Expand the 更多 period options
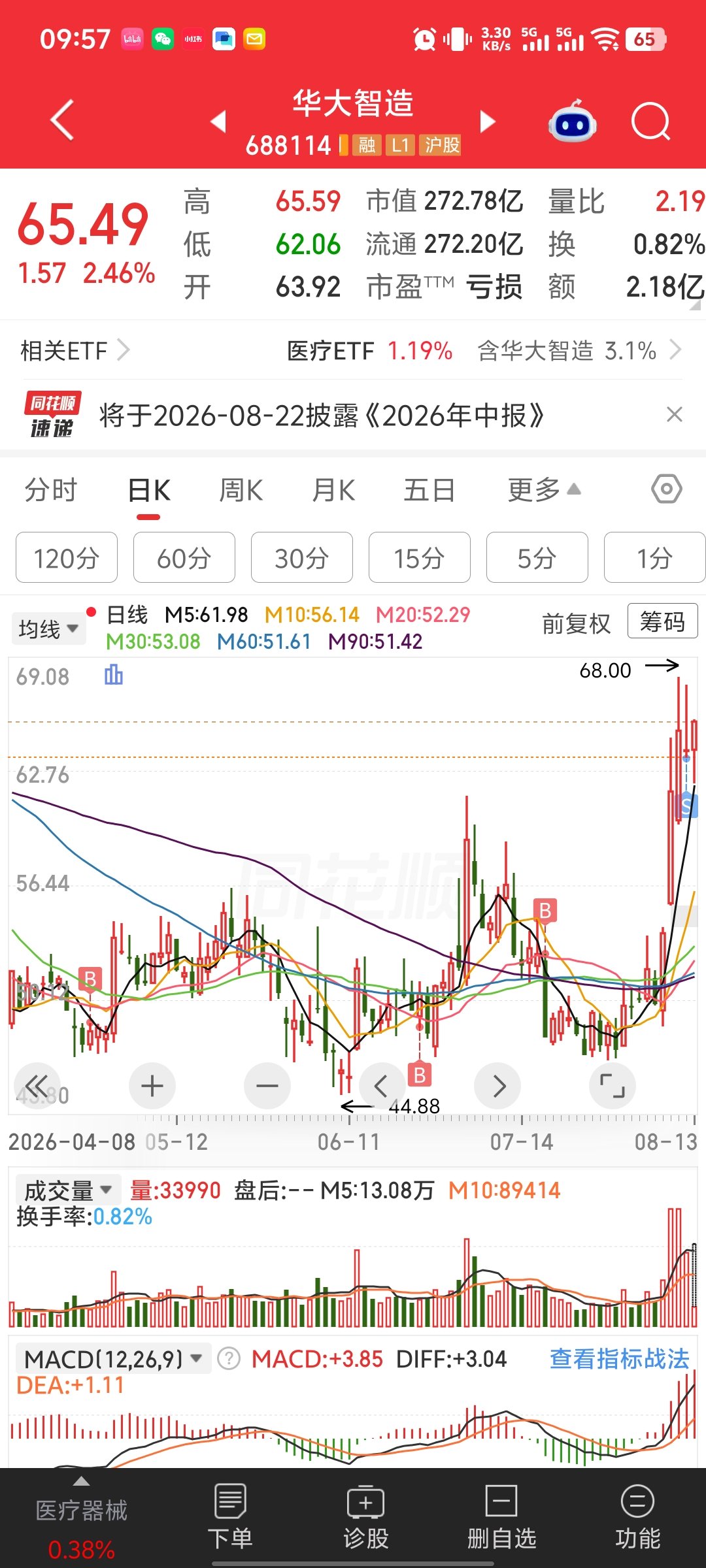Screen dimensions: 706x1568 (x=544, y=490)
